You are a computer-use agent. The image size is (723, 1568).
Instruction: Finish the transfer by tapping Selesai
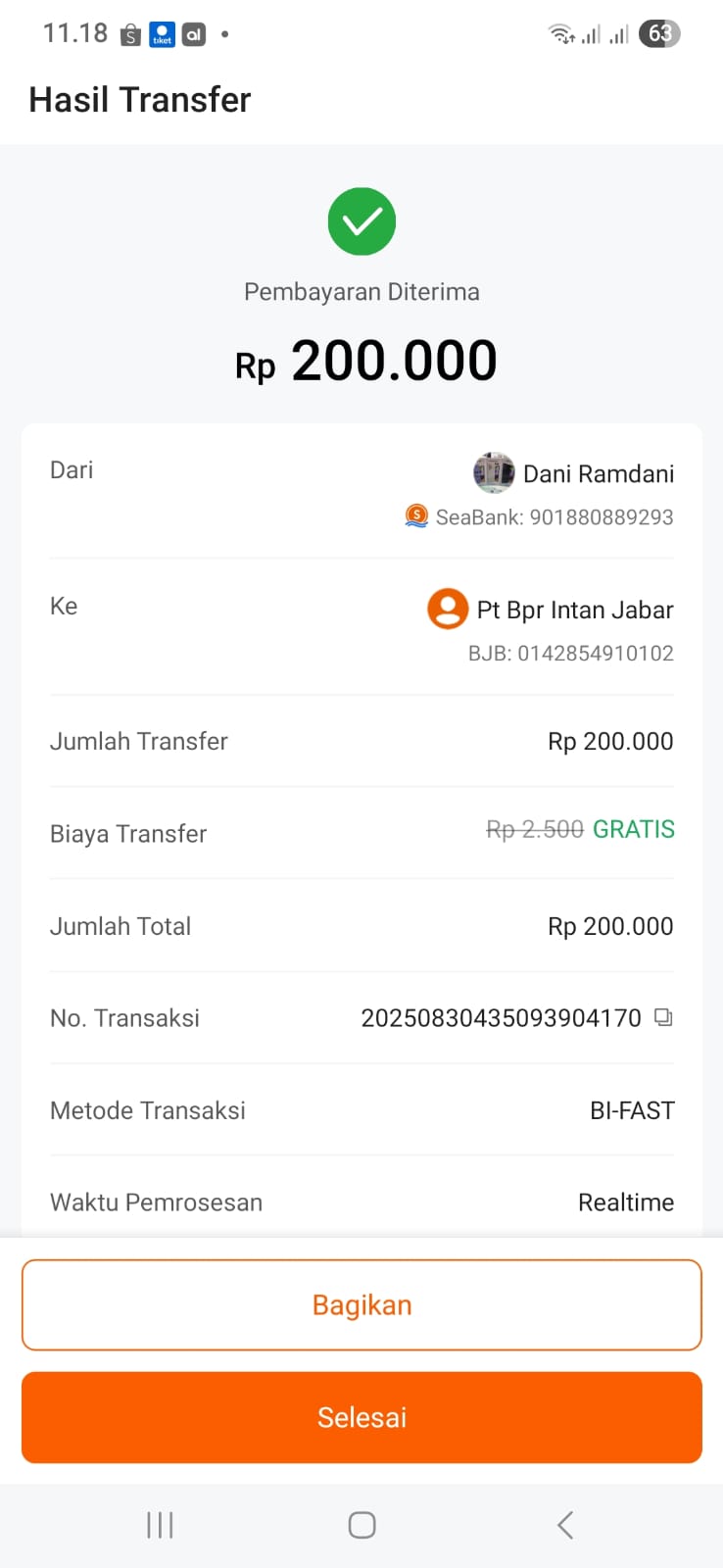point(361,1417)
